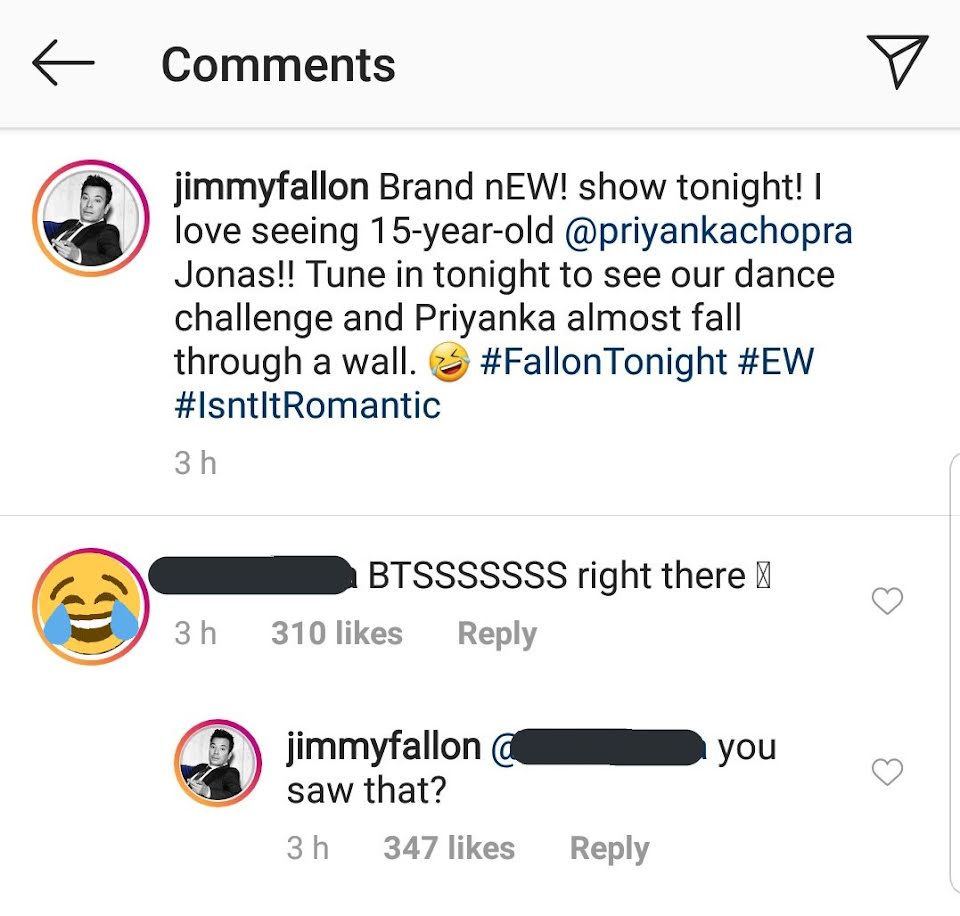Screen dimensions: 960x916
Task: Open the #EW hashtag
Action: pyautogui.click(x=776, y=361)
